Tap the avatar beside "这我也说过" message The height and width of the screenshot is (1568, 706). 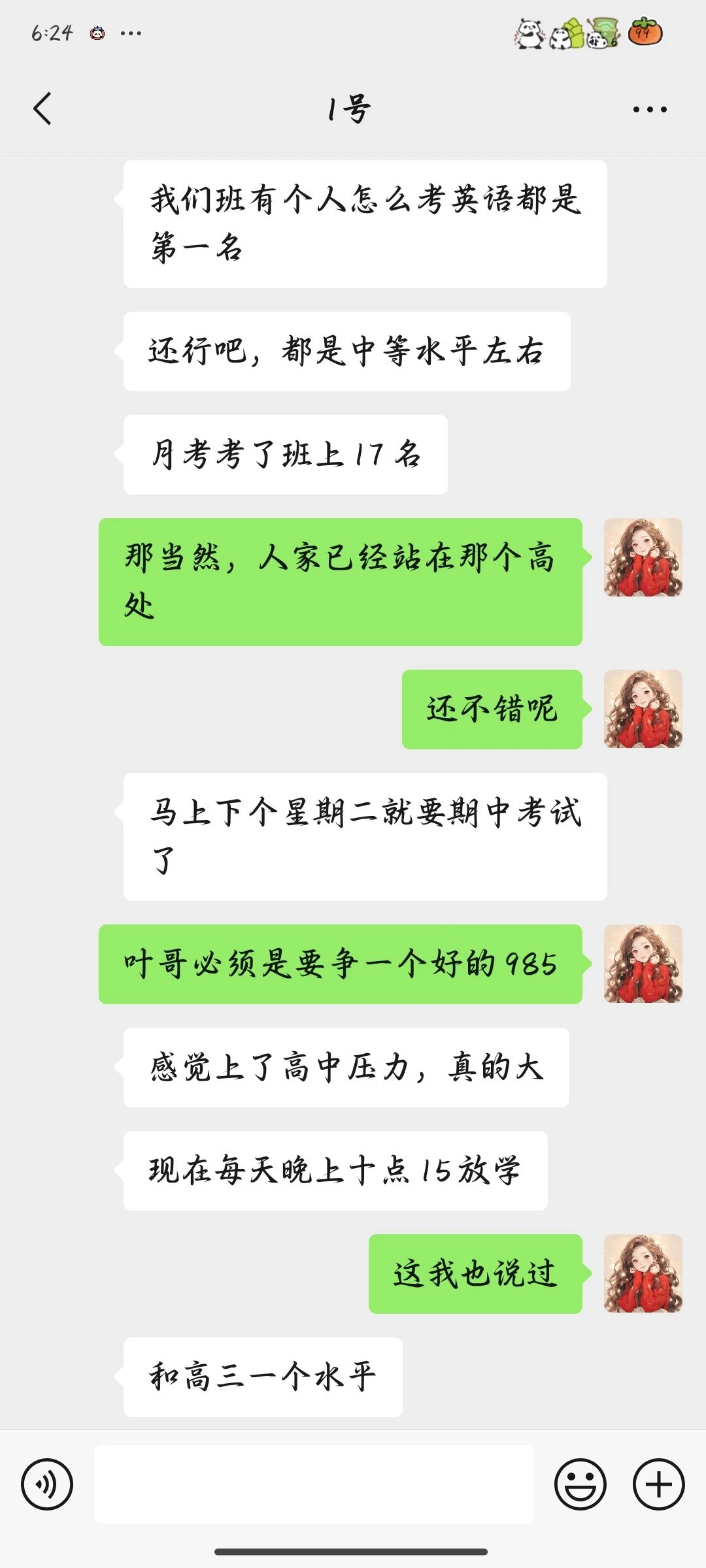click(643, 1273)
